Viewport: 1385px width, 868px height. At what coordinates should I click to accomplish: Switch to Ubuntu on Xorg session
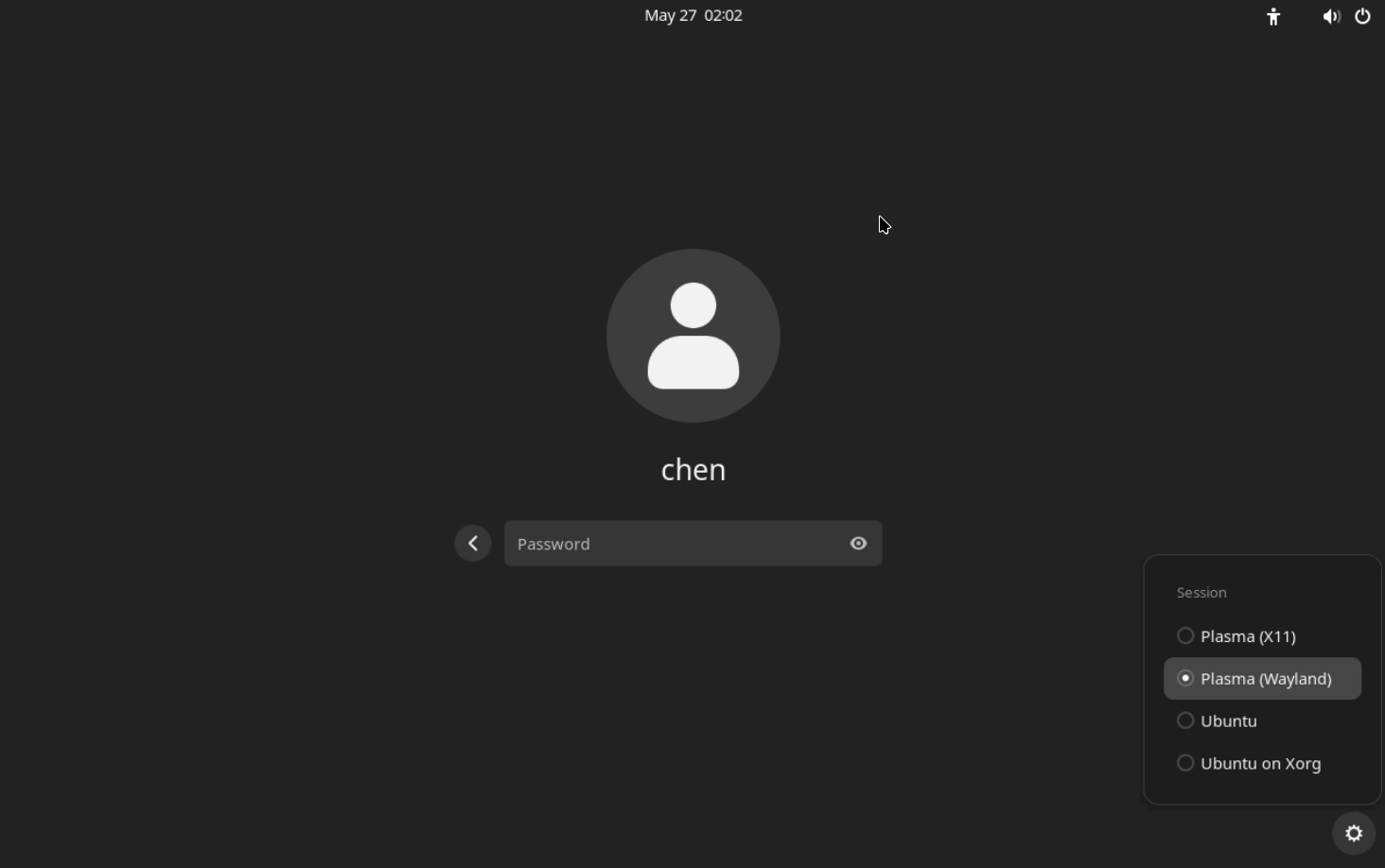tap(1259, 763)
